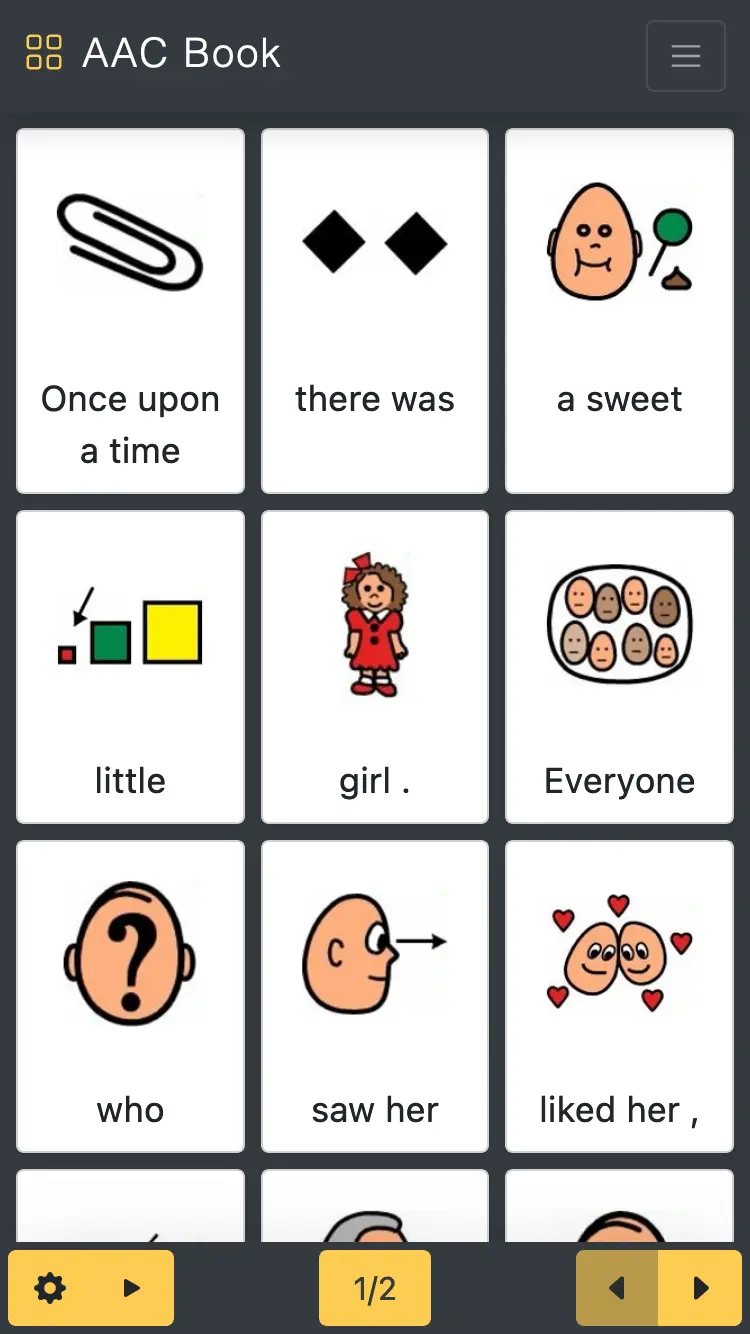Select the 'Everyone' card
The height and width of the screenshot is (1334, 750).
pyautogui.click(x=619, y=667)
